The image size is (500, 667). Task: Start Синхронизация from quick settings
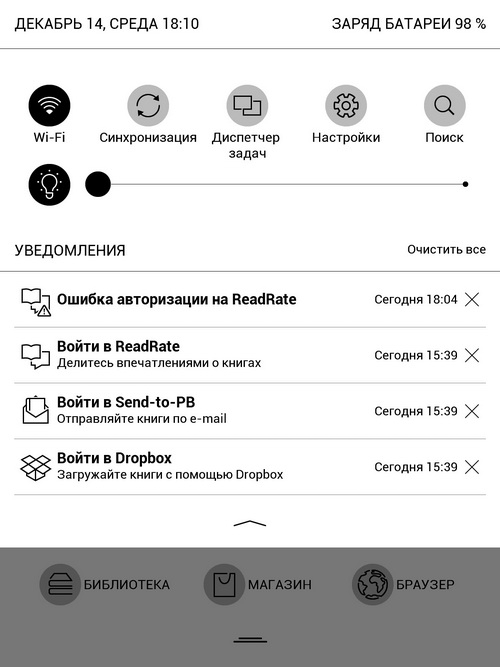click(148, 105)
